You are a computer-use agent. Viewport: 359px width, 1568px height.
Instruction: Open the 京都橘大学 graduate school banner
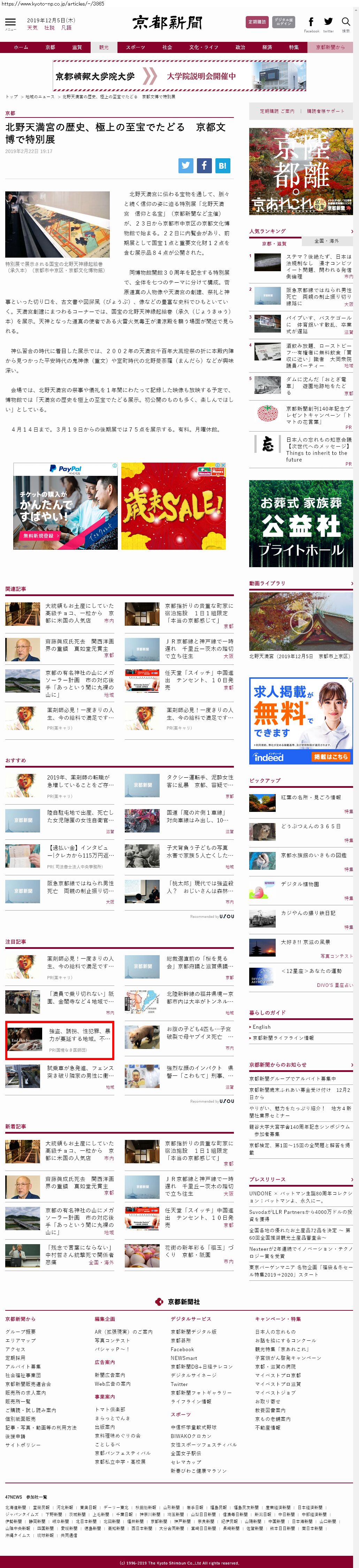click(x=179, y=76)
